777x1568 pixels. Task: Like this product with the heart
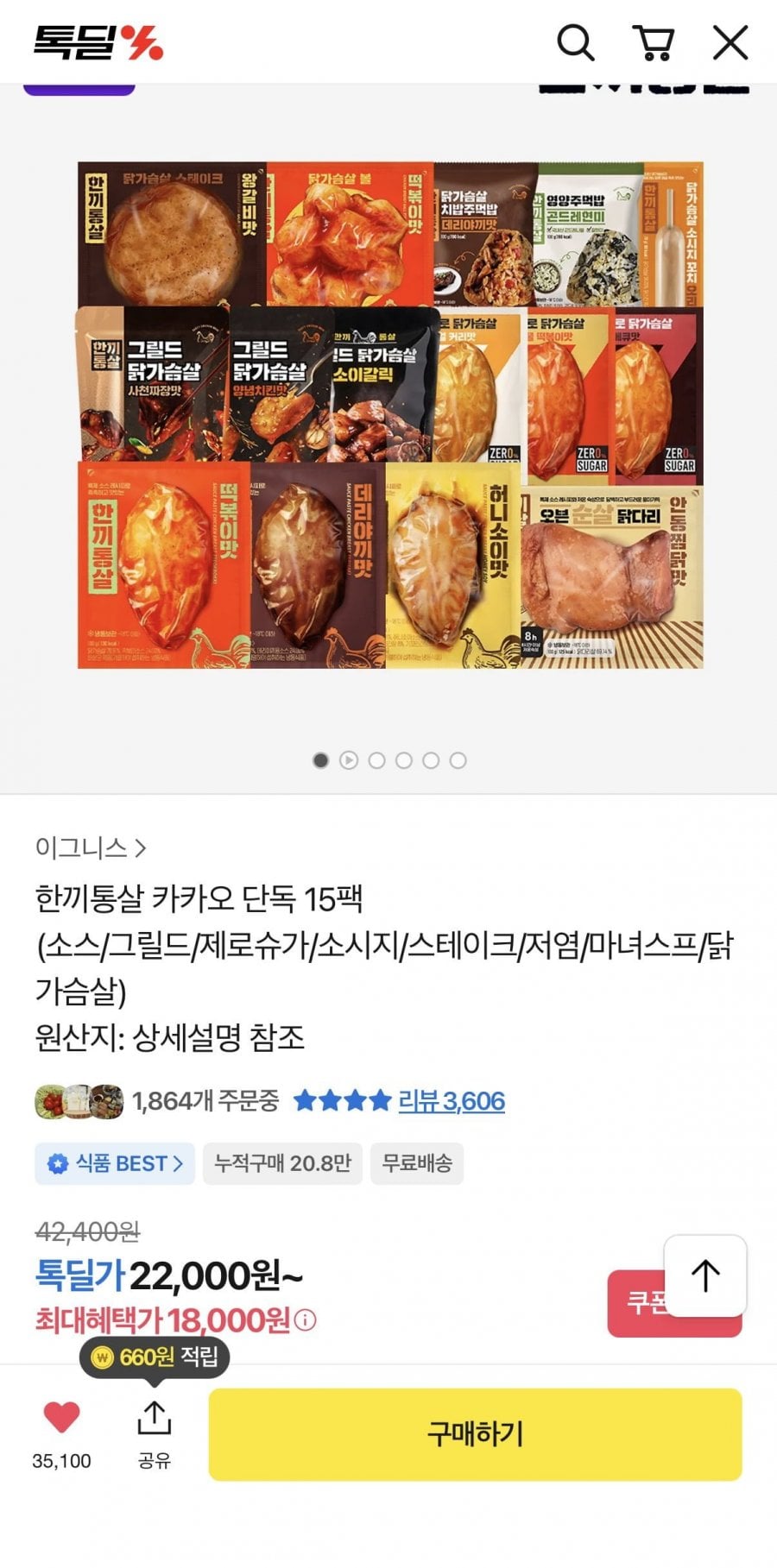61,1418
